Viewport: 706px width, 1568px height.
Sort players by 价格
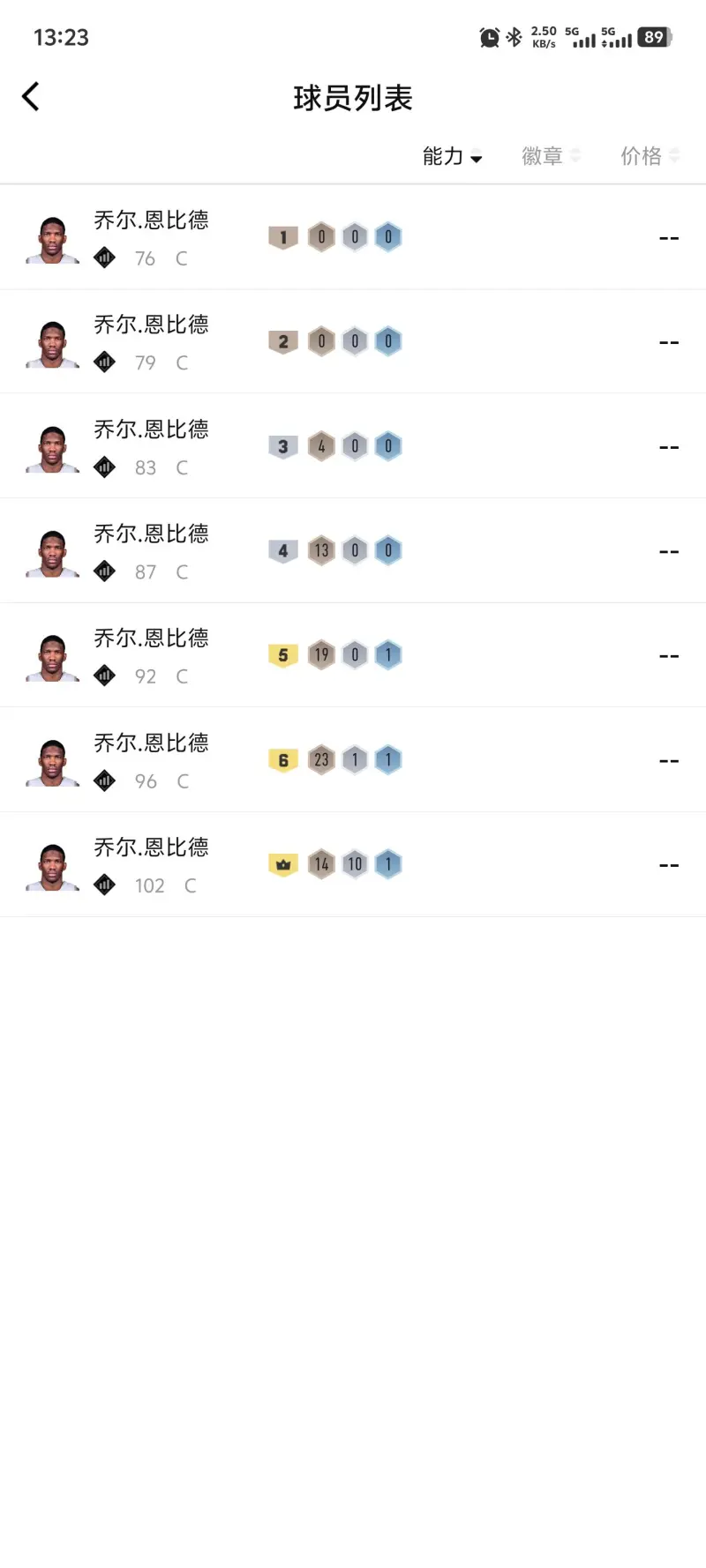point(649,157)
